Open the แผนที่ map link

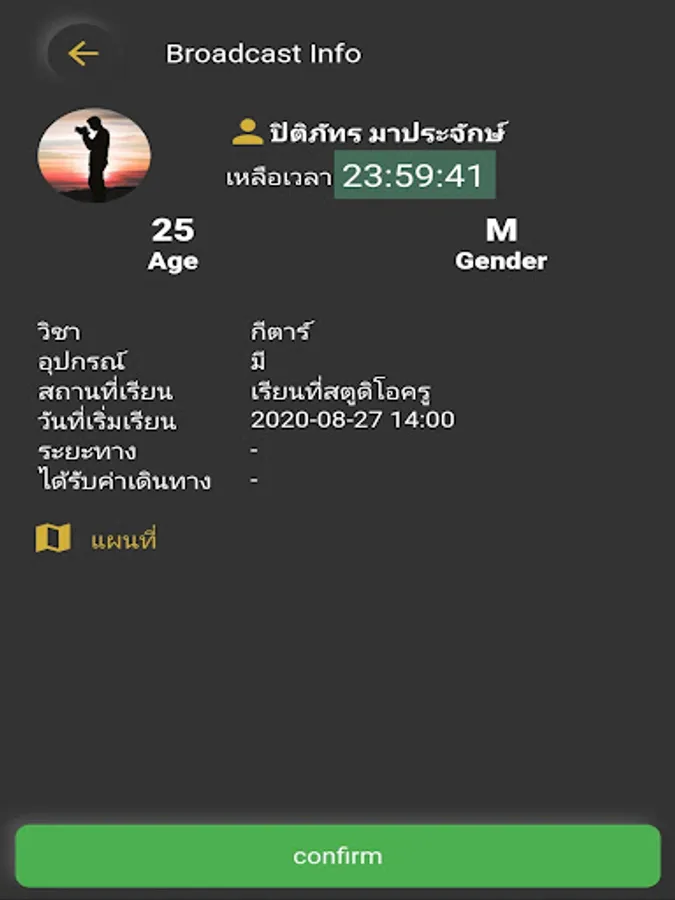[98, 540]
